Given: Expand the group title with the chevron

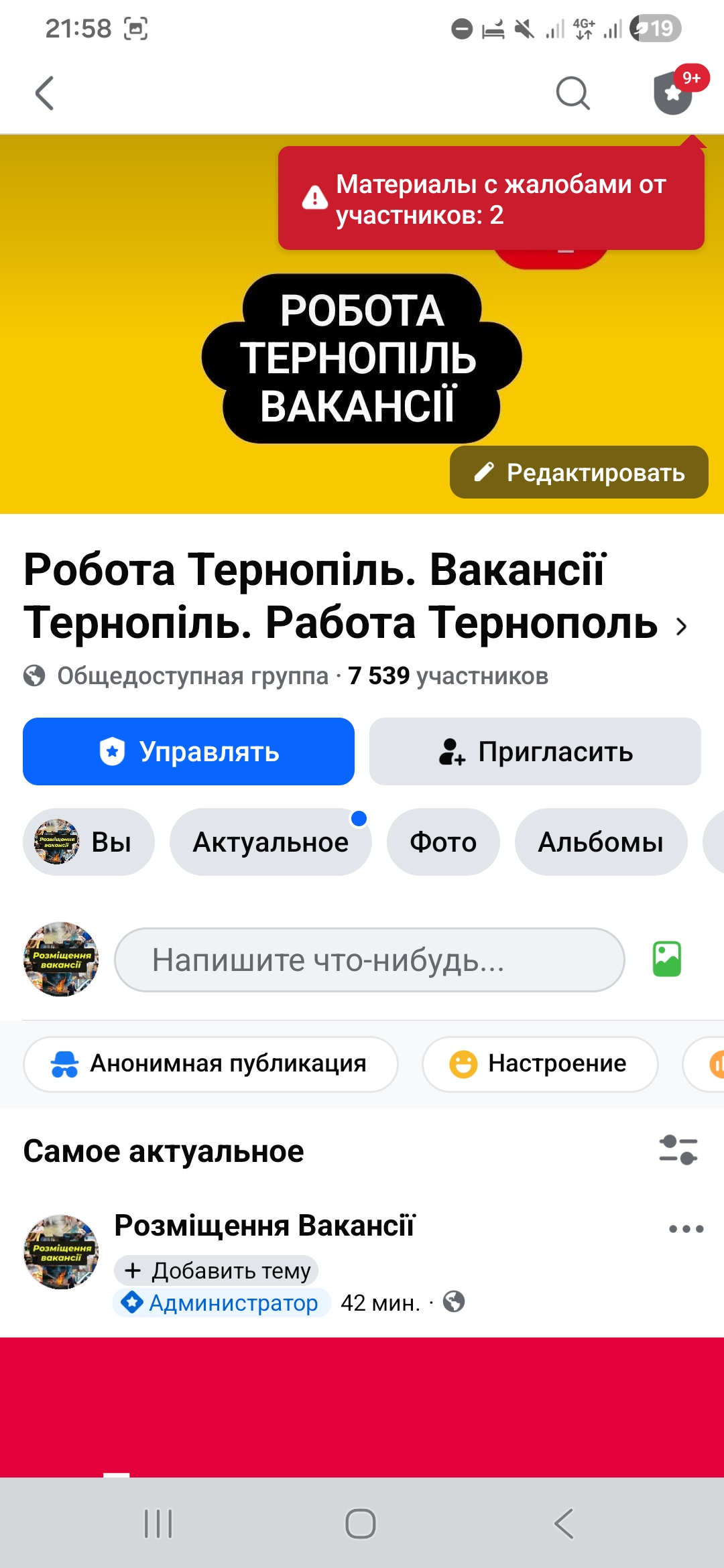Looking at the screenshot, I should pos(682,627).
